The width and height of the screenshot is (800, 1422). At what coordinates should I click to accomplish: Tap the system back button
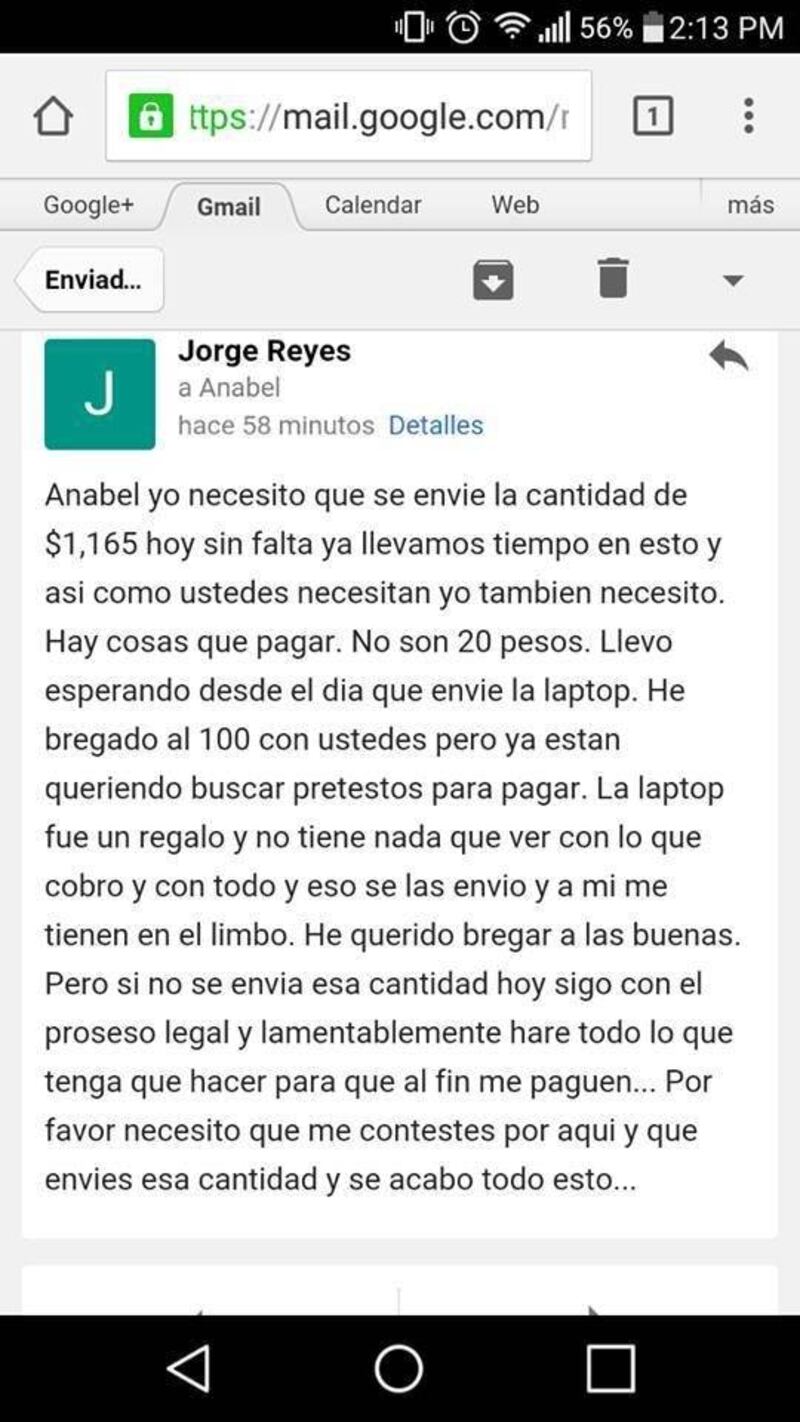[189, 1367]
